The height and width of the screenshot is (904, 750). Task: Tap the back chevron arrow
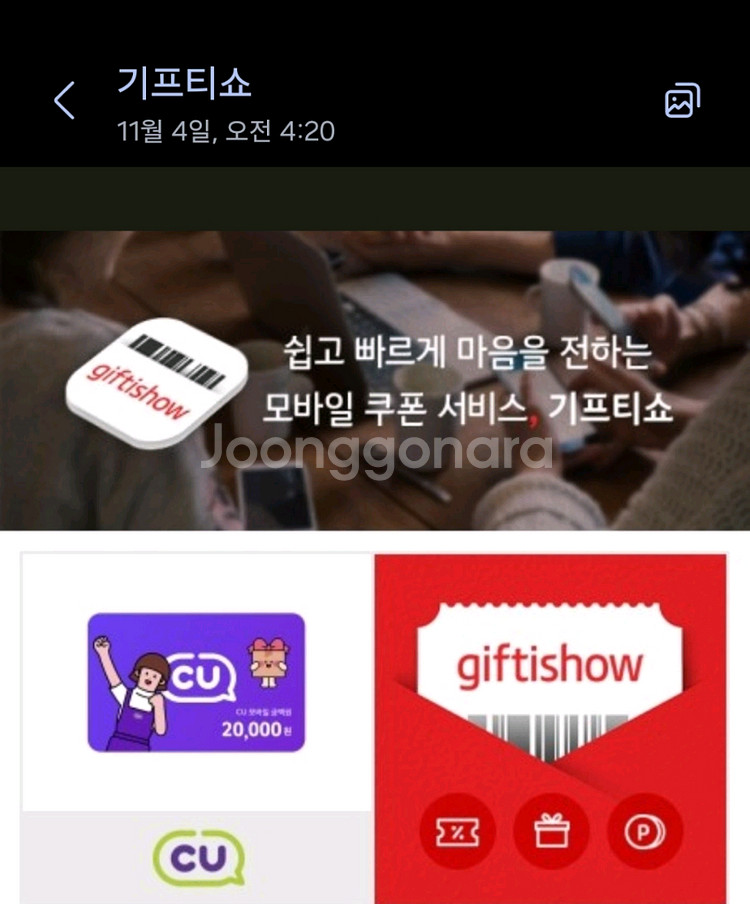64,99
